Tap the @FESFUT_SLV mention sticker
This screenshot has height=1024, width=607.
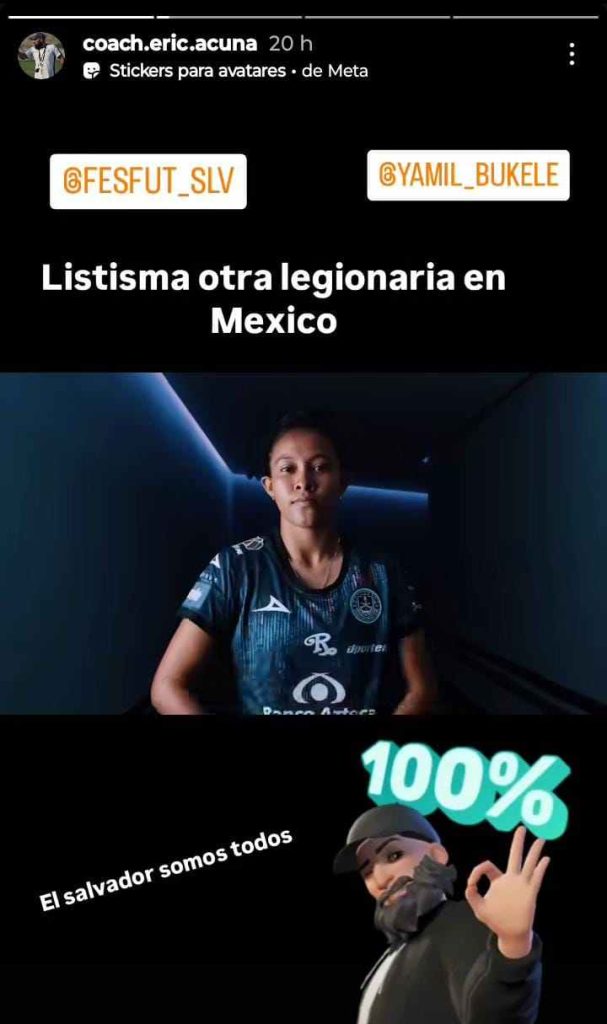(148, 183)
